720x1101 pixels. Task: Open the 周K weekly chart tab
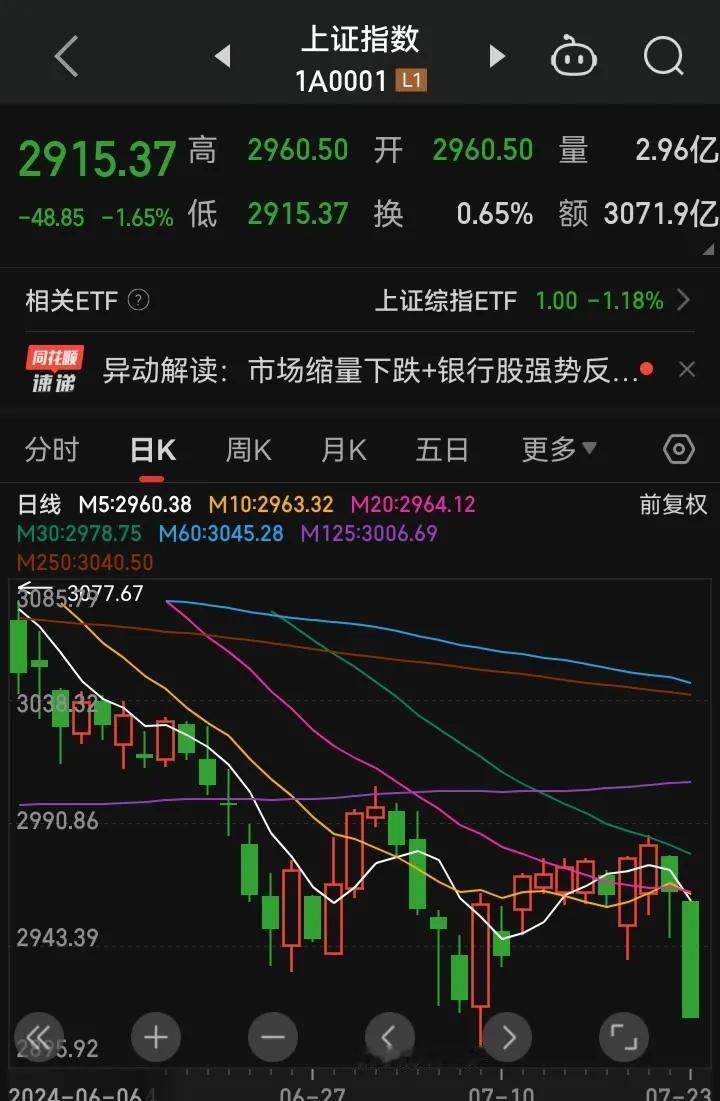pyautogui.click(x=247, y=449)
